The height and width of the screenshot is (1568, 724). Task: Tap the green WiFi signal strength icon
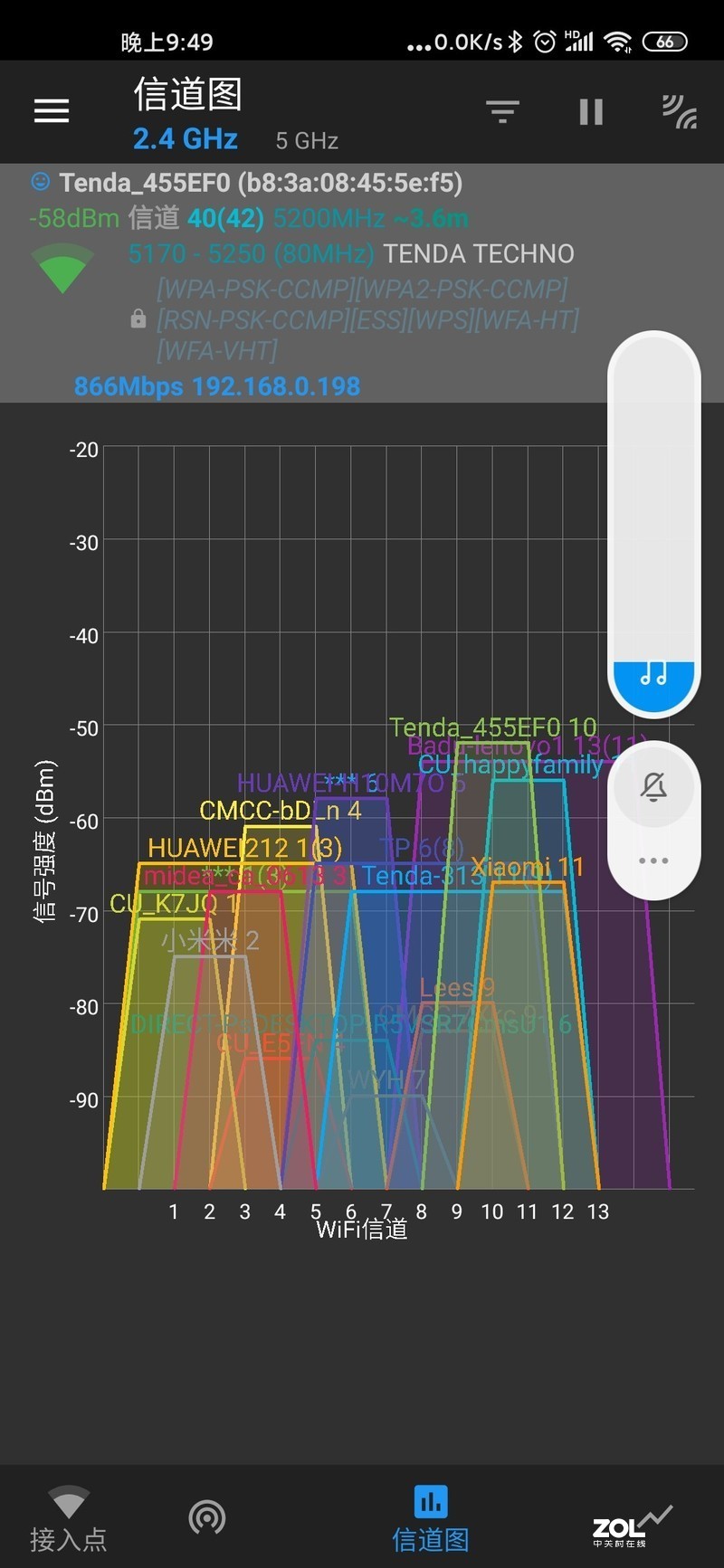[x=62, y=267]
